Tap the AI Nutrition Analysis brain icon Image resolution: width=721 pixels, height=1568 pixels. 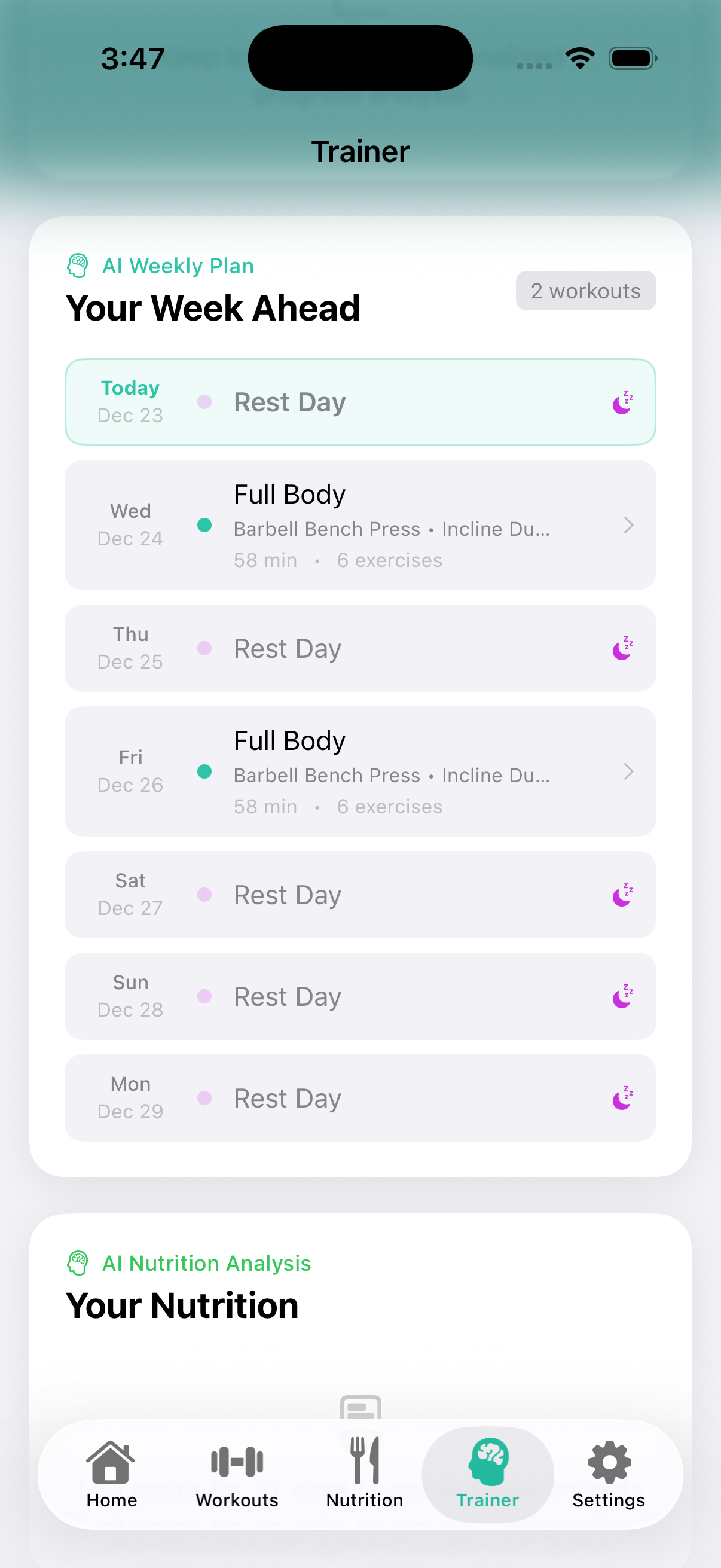79,1263
